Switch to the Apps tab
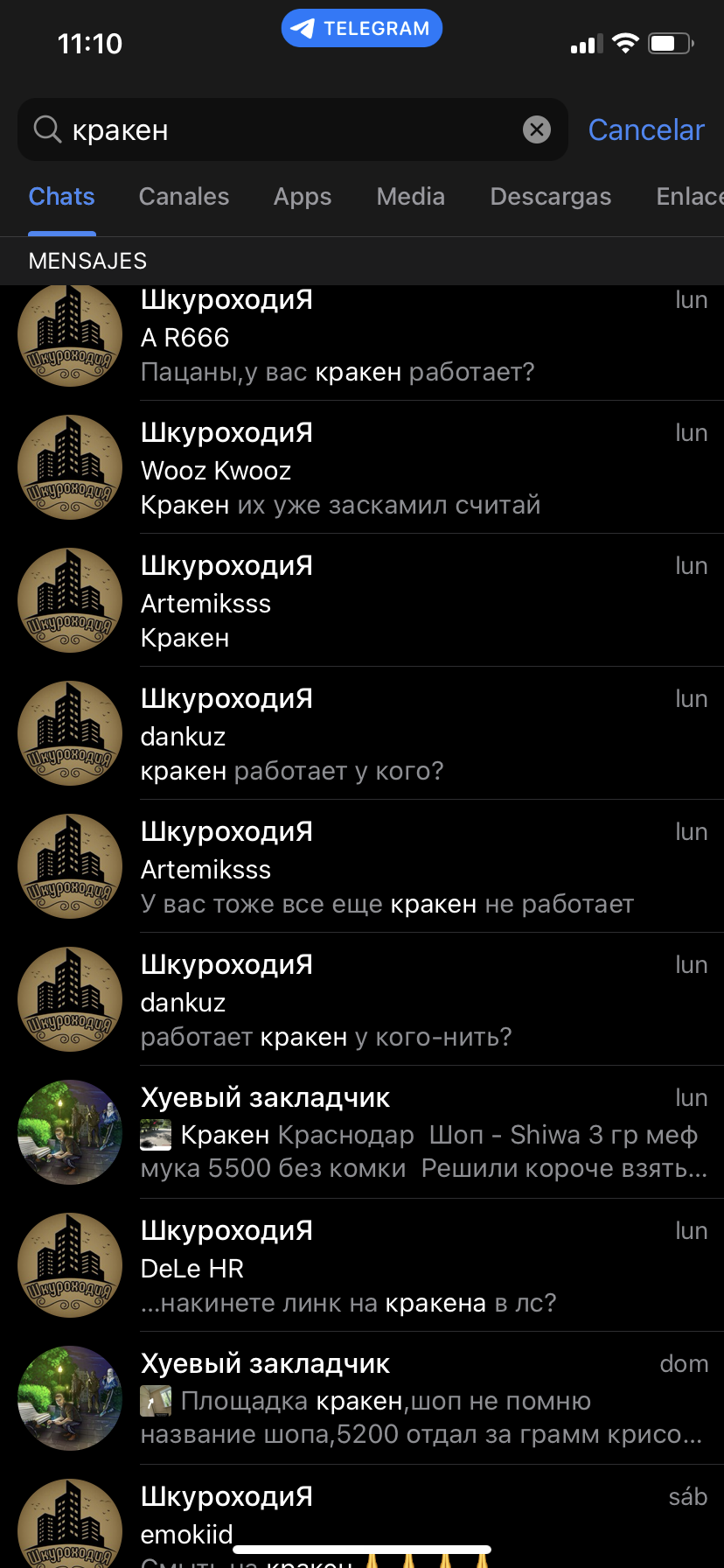Viewport: 724px width, 1568px height. pyautogui.click(x=303, y=196)
